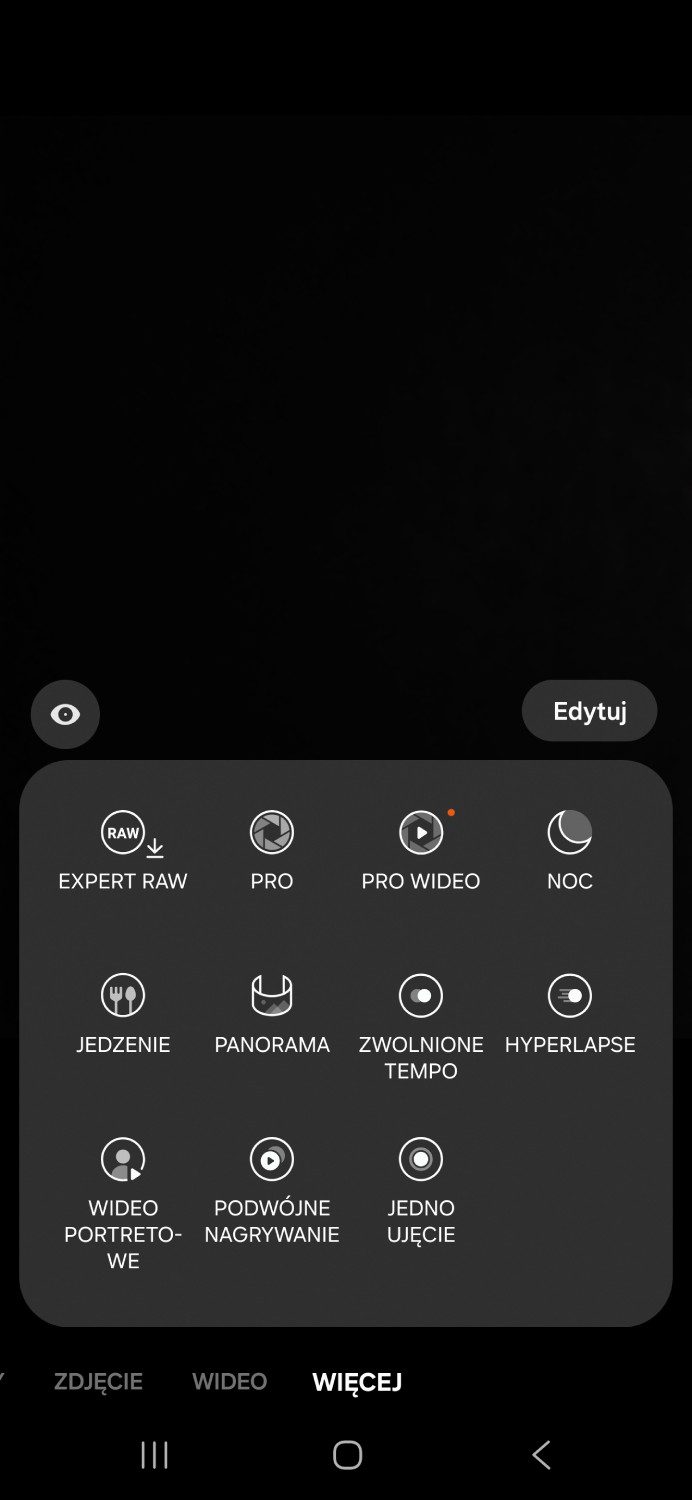Download the Expert RAW mode
Screen dimensions: 692x1500
click(x=123, y=851)
